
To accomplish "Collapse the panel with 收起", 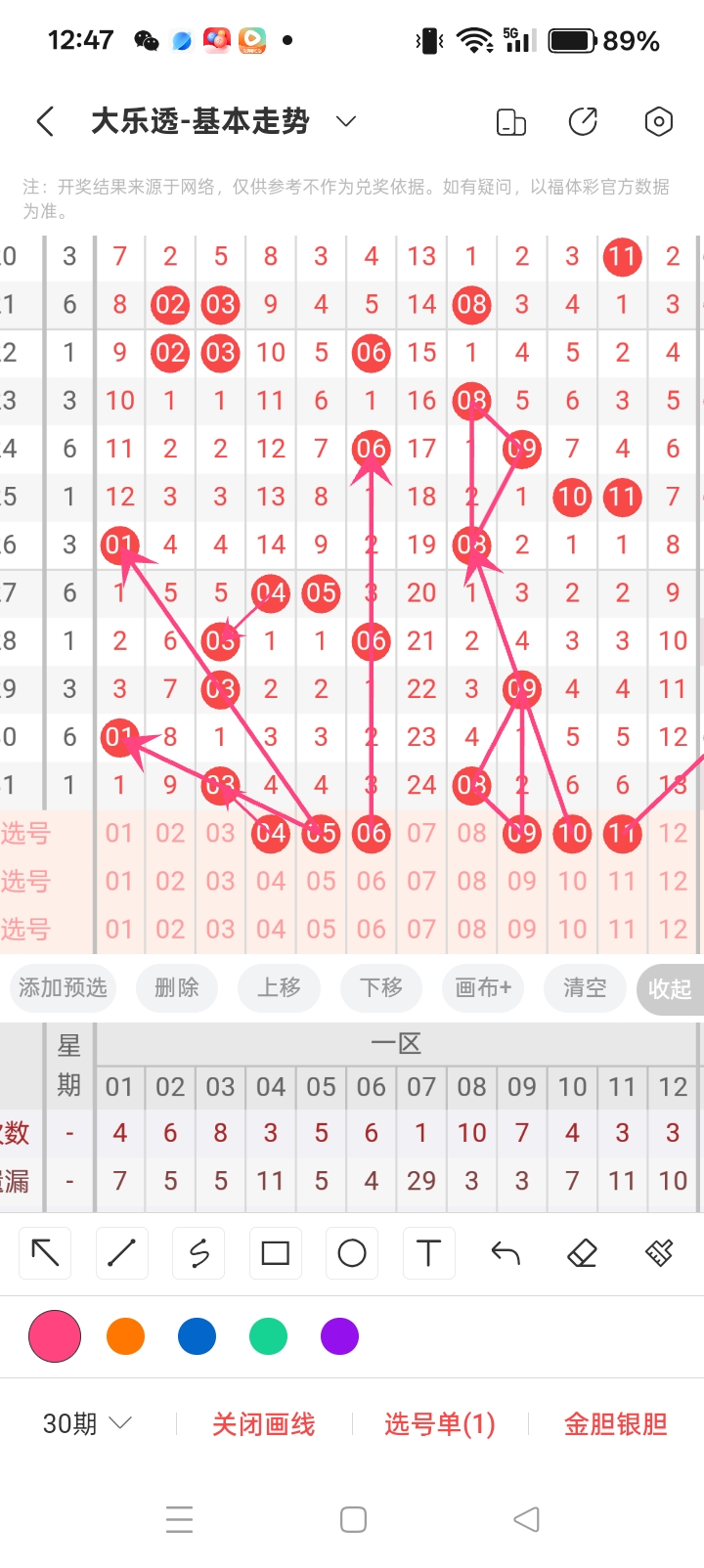I will pyautogui.click(x=670, y=988).
